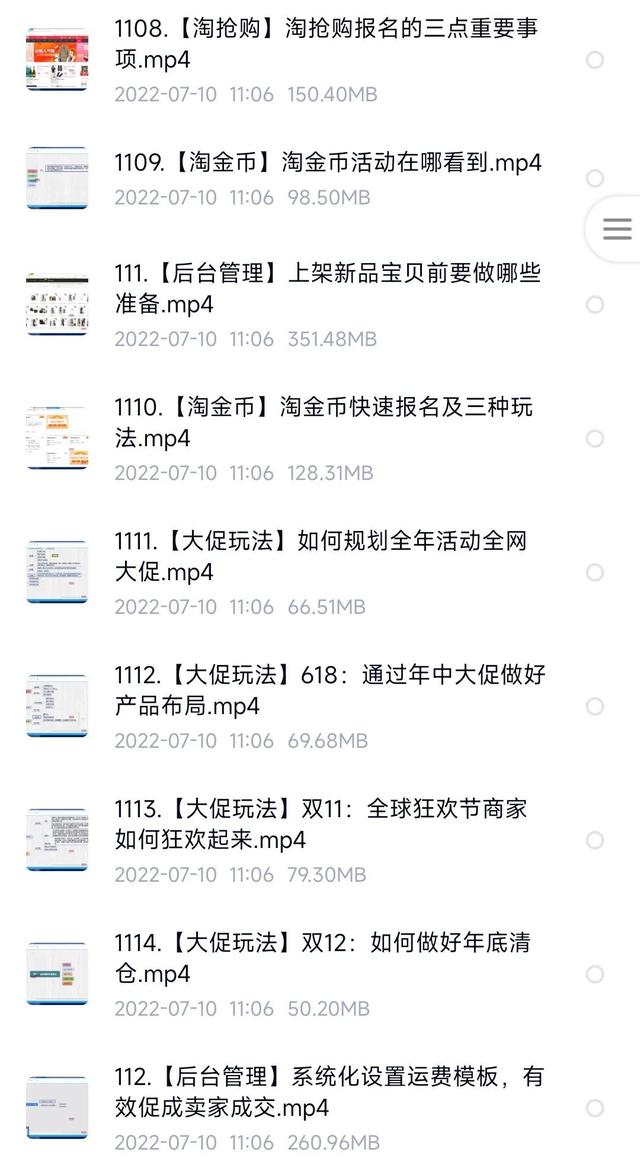Open the floating hamburger menu button
Viewport: 640px width, 1168px height.
pyautogui.click(x=616, y=229)
